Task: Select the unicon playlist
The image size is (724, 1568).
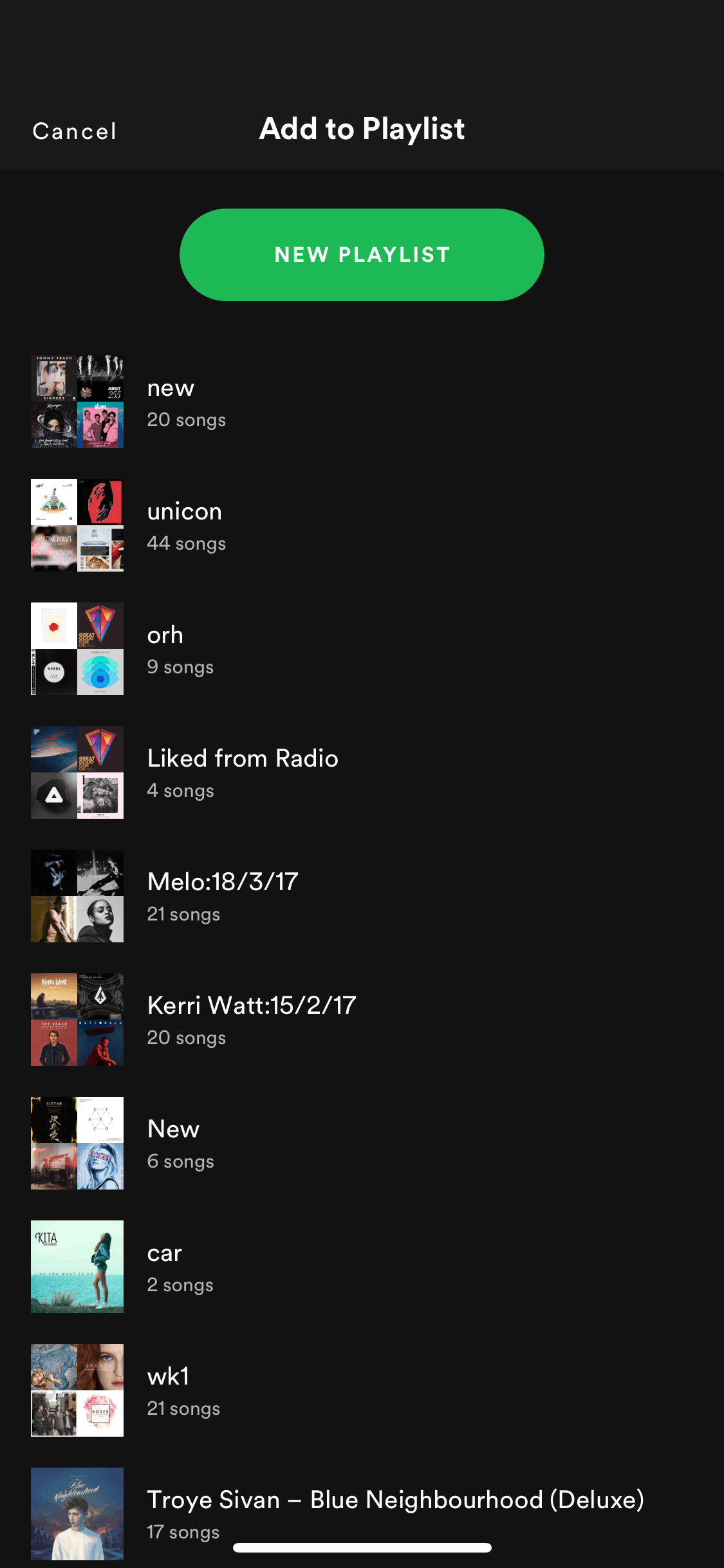Action: coord(362,525)
